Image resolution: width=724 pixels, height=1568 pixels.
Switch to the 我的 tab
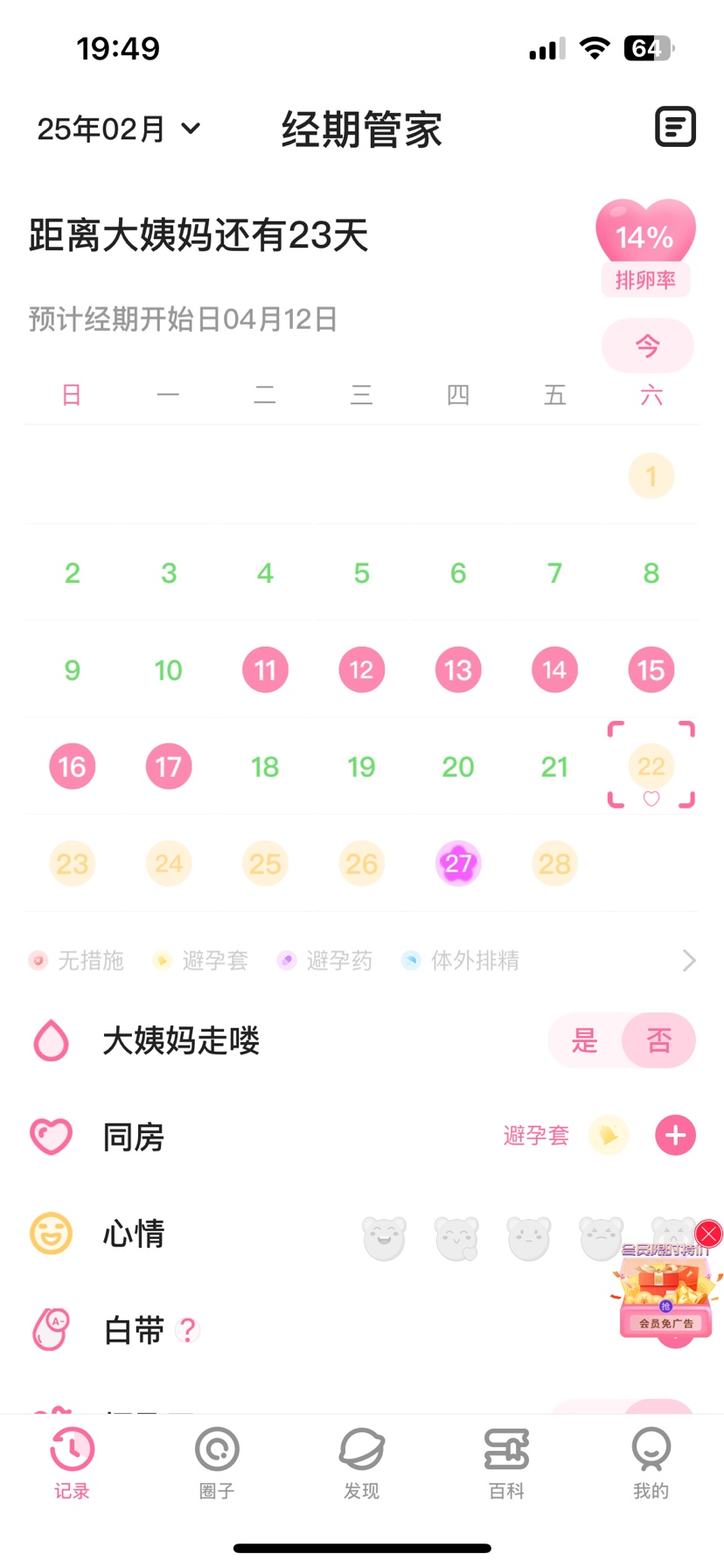click(x=651, y=1463)
